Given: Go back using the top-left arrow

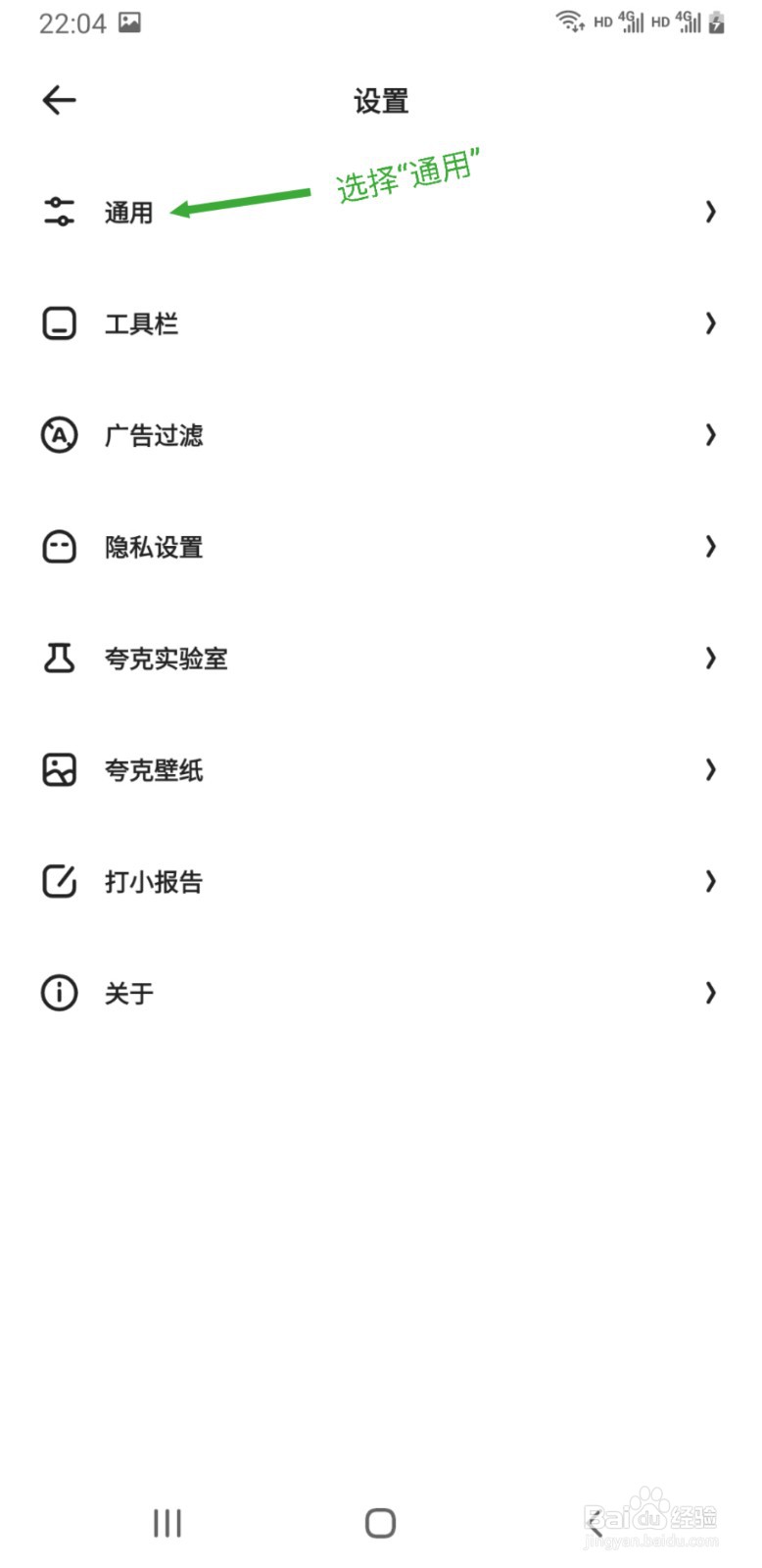Looking at the screenshot, I should [x=59, y=100].
